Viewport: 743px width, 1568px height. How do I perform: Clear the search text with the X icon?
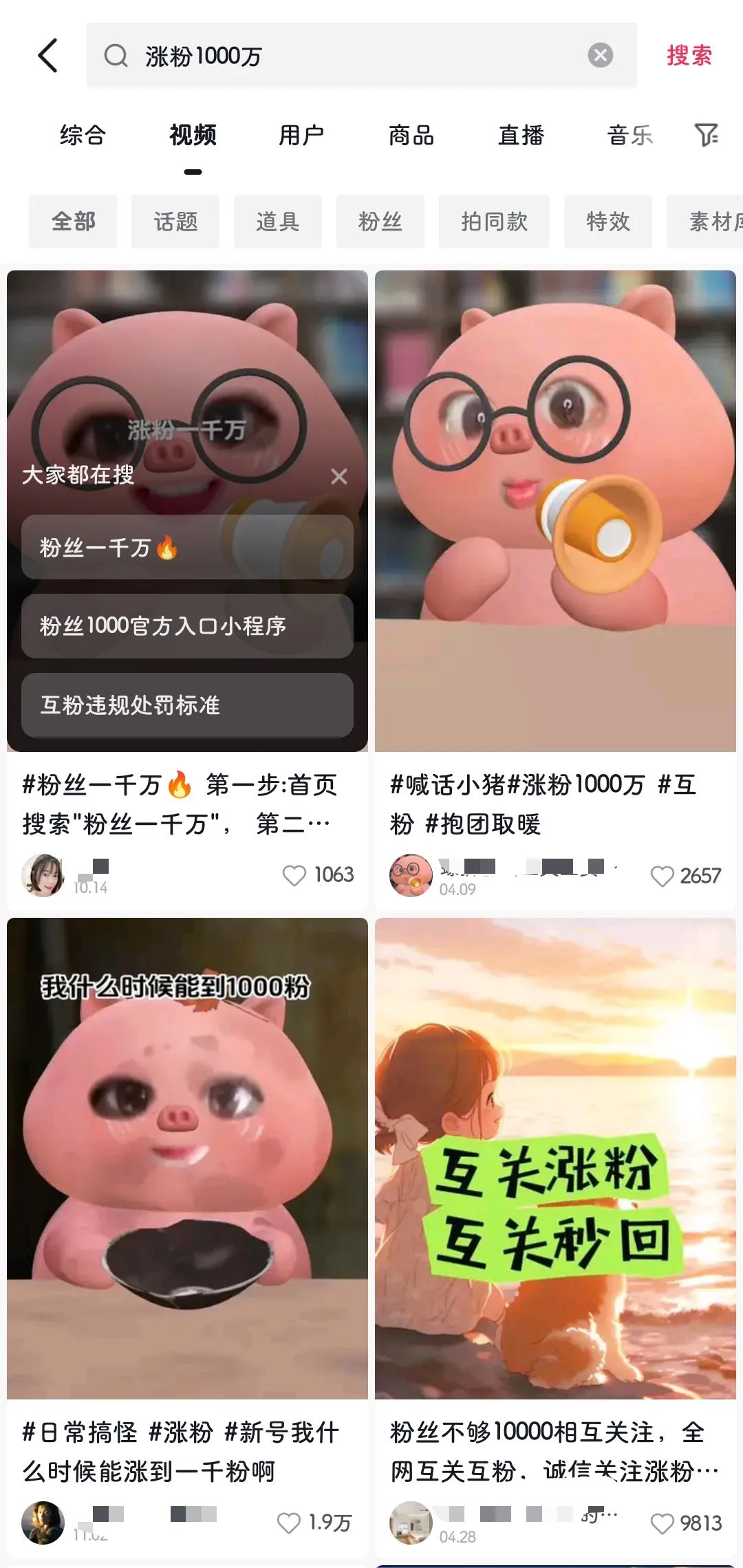pyautogui.click(x=600, y=55)
